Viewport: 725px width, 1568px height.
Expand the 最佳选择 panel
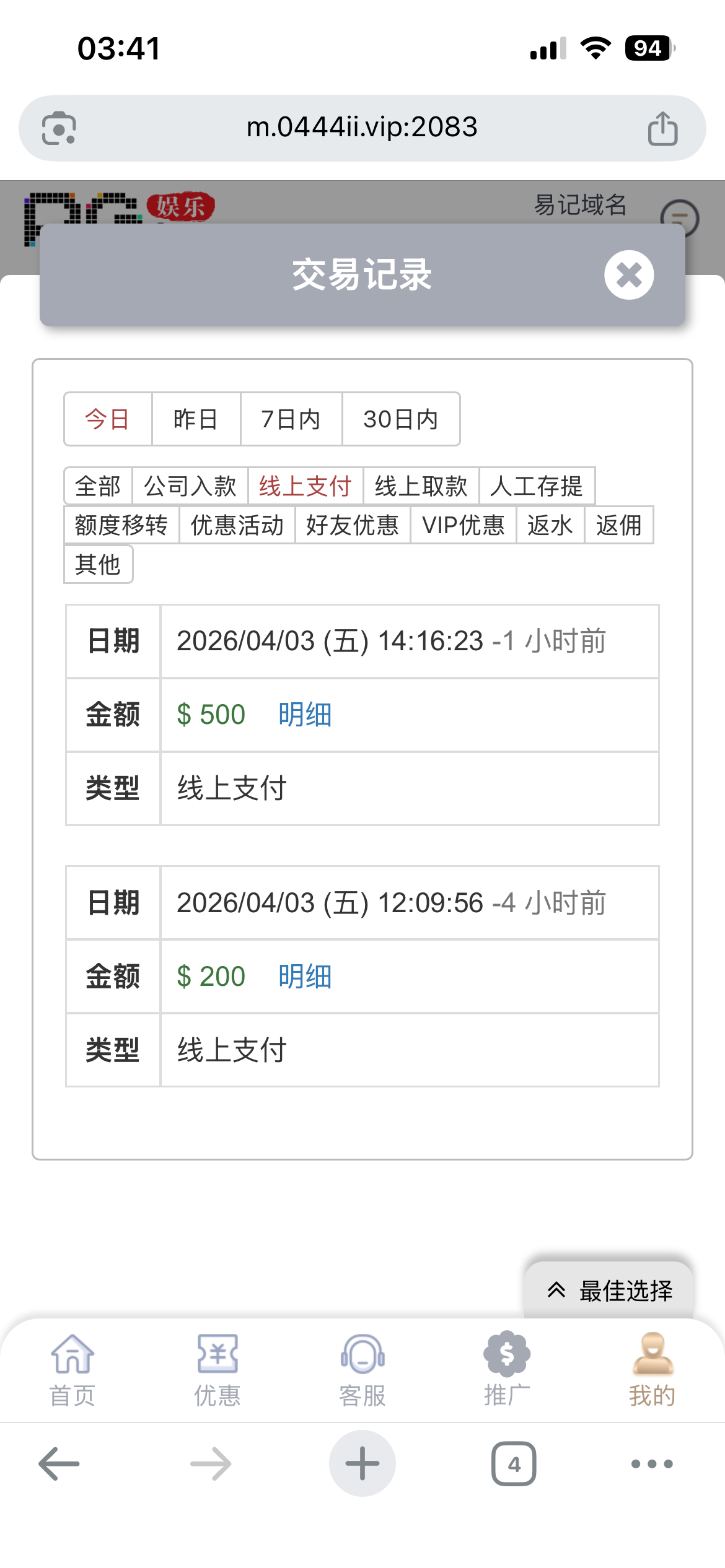tap(610, 1291)
